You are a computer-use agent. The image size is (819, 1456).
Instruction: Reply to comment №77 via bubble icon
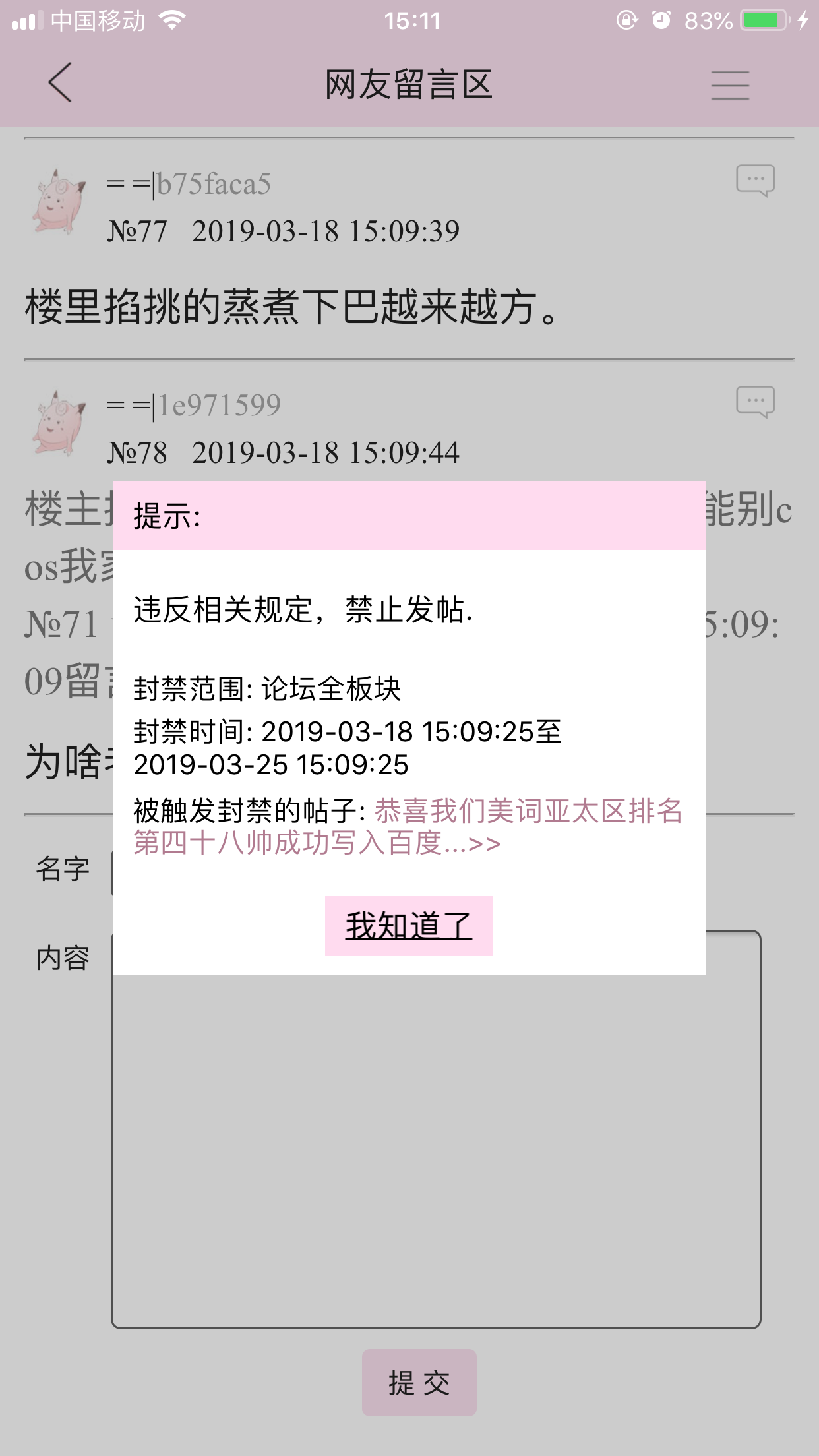point(755,180)
